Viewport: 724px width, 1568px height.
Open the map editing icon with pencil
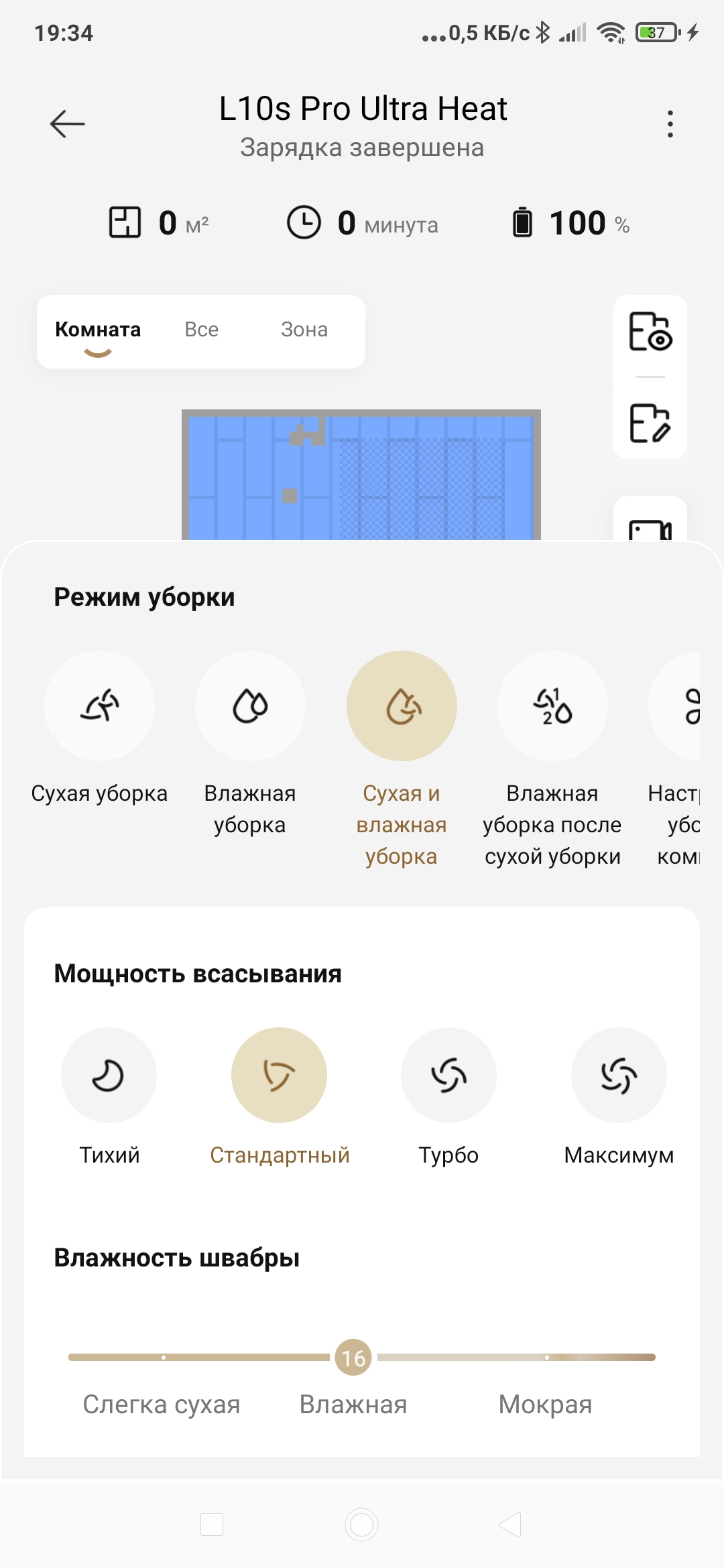[650, 423]
